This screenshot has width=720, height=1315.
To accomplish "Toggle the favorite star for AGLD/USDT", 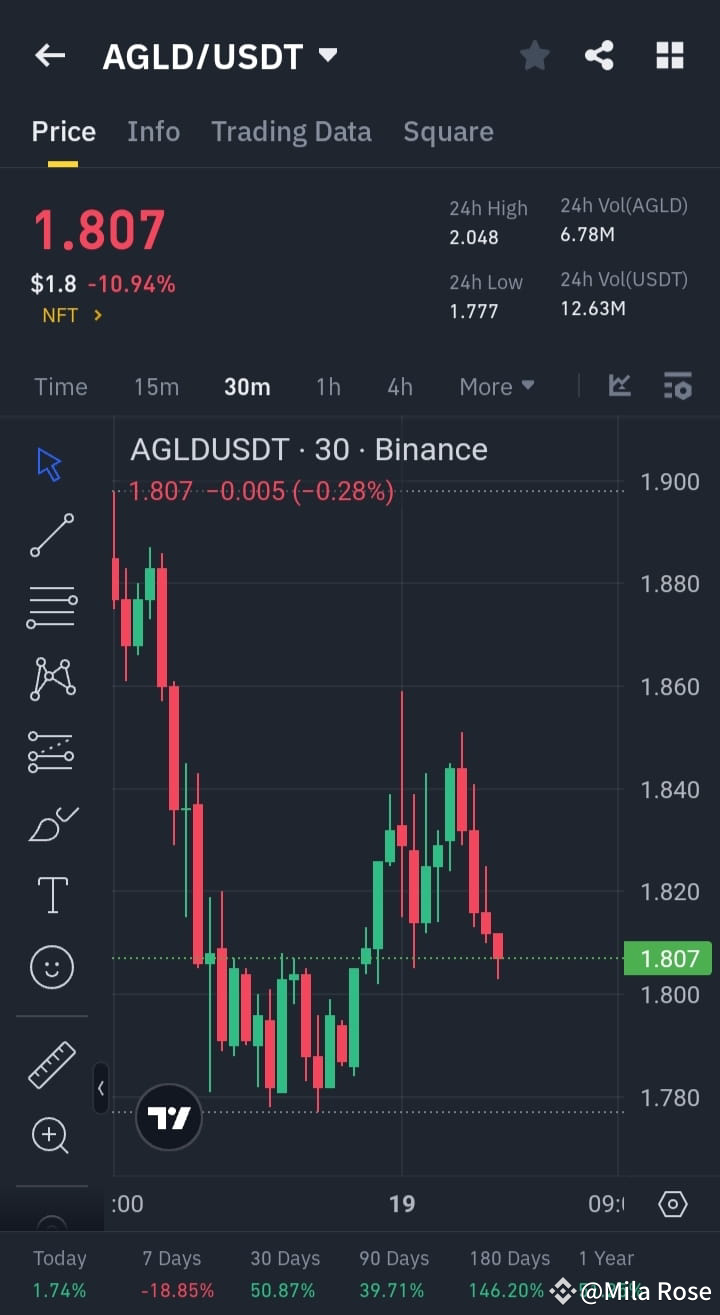I will 534,55.
